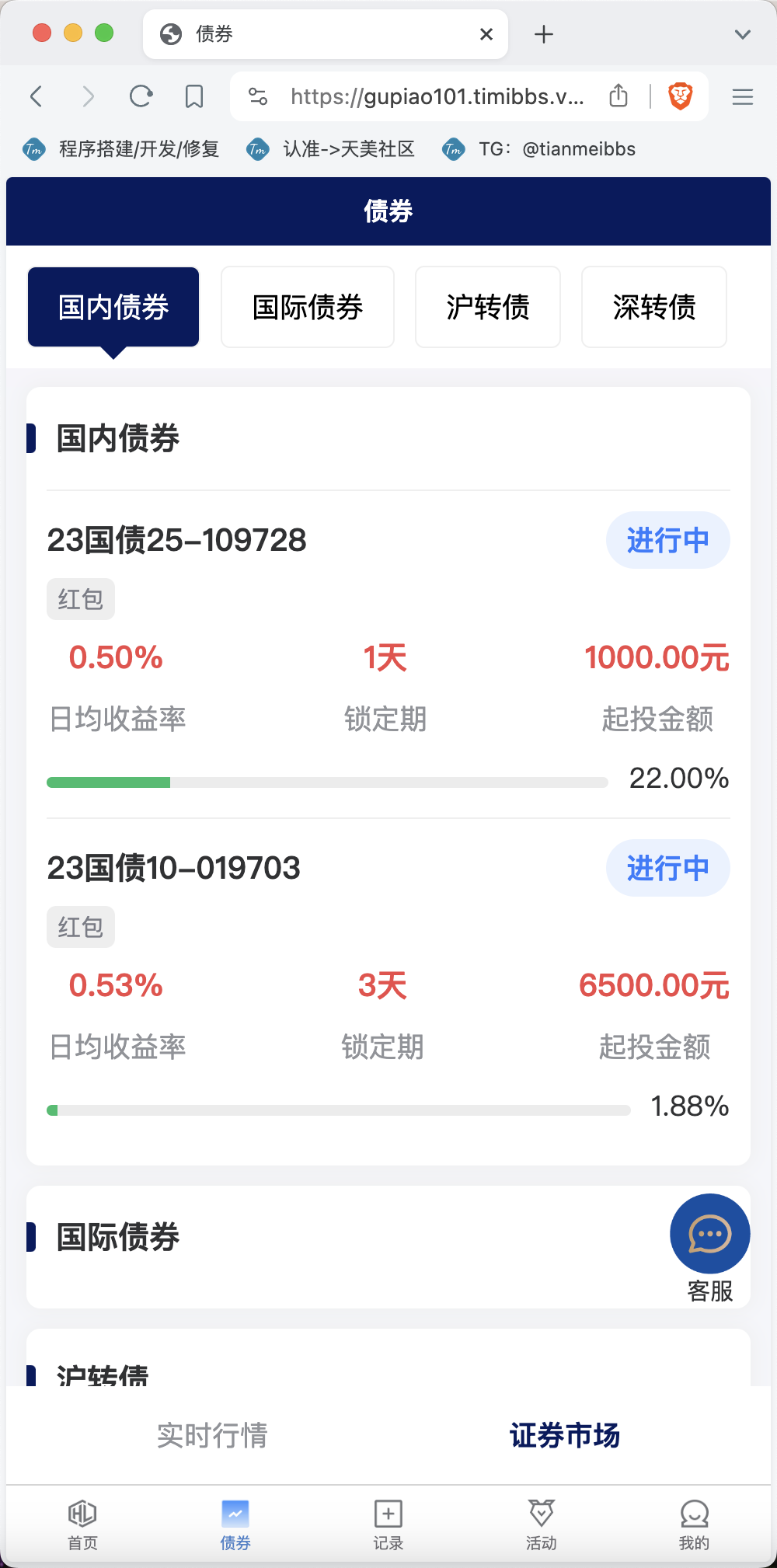Go to 我的 profile tab
Viewport: 777px width, 1568px height.
coord(694,1524)
